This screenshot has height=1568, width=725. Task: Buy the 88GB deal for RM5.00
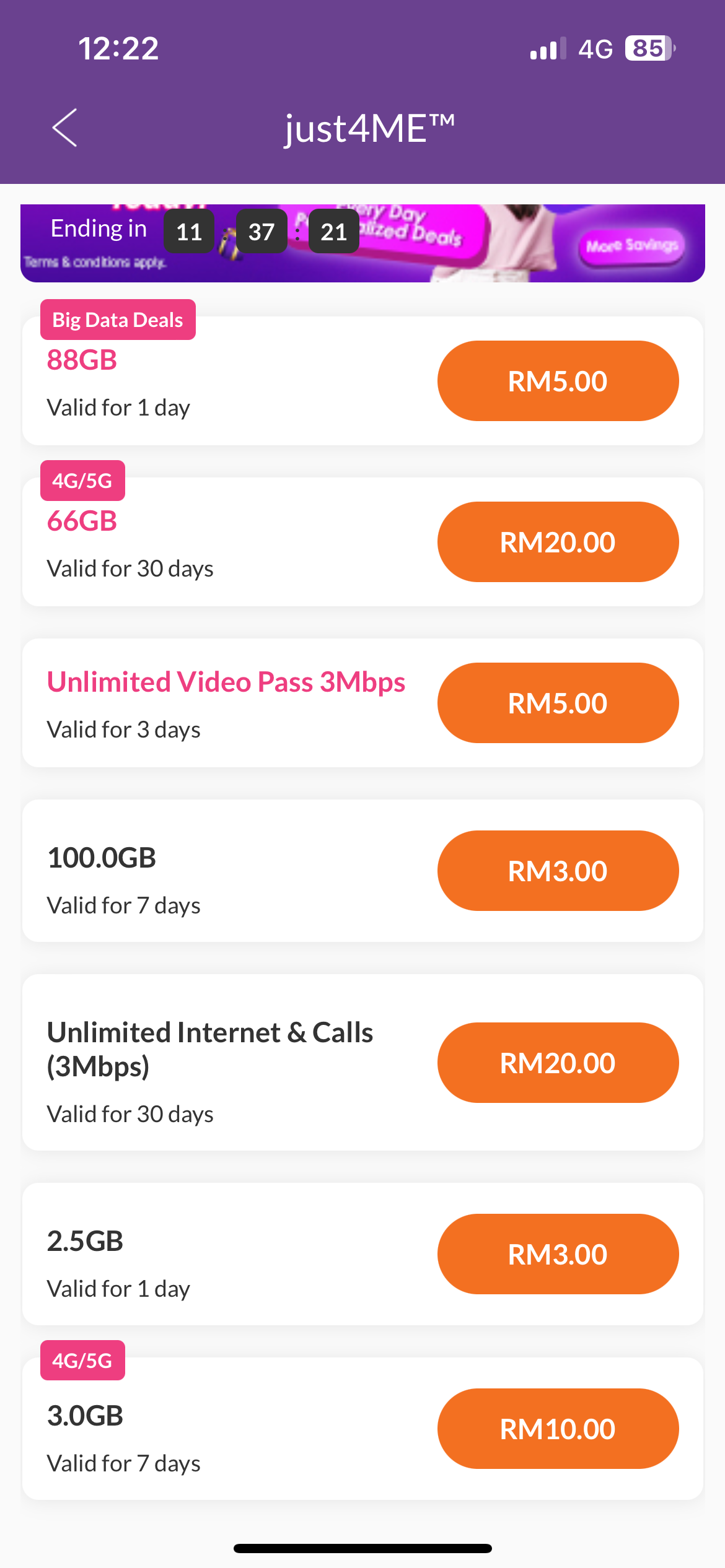(558, 381)
